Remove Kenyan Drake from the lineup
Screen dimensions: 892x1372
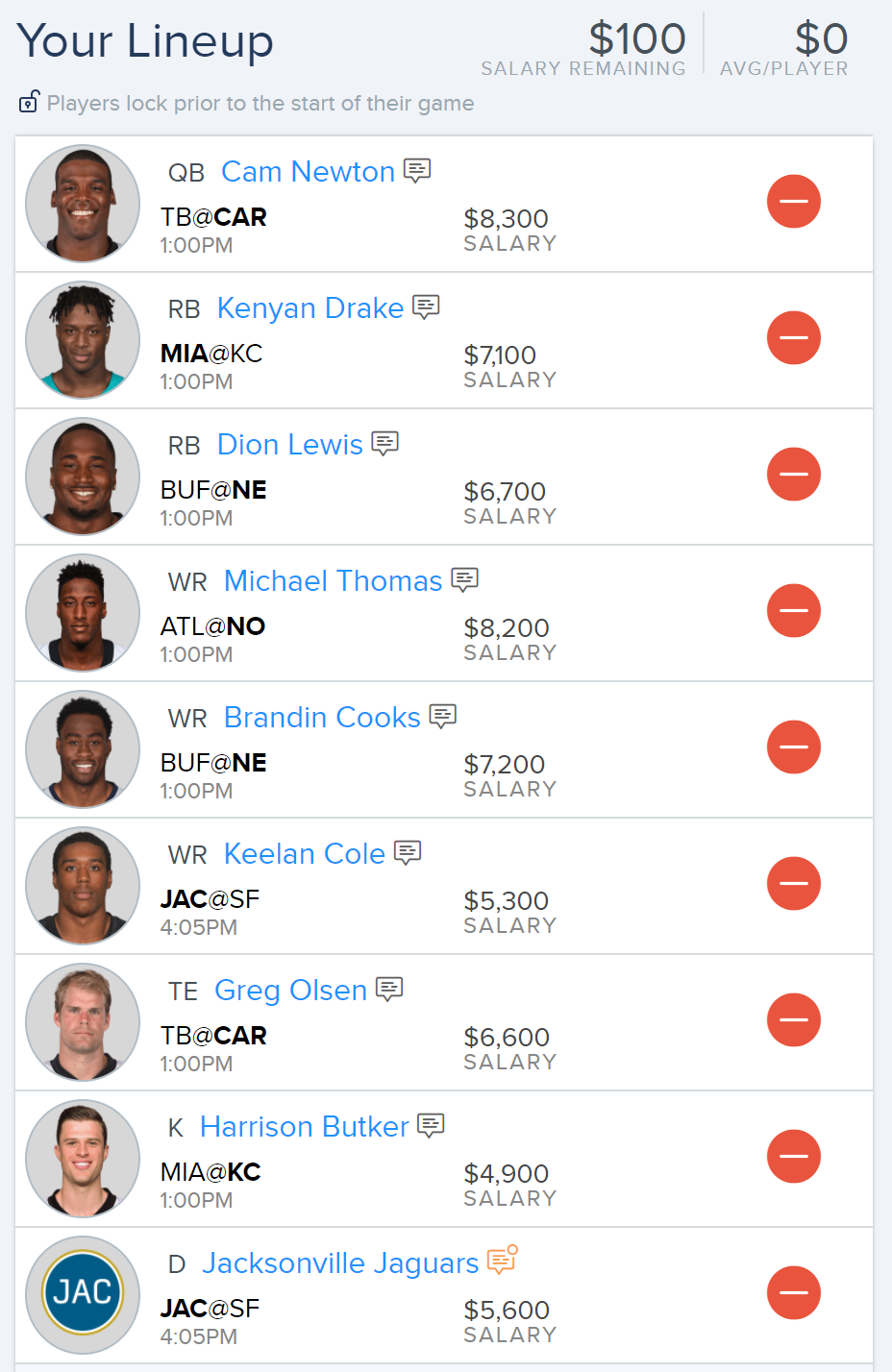click(x=793, y=338)
